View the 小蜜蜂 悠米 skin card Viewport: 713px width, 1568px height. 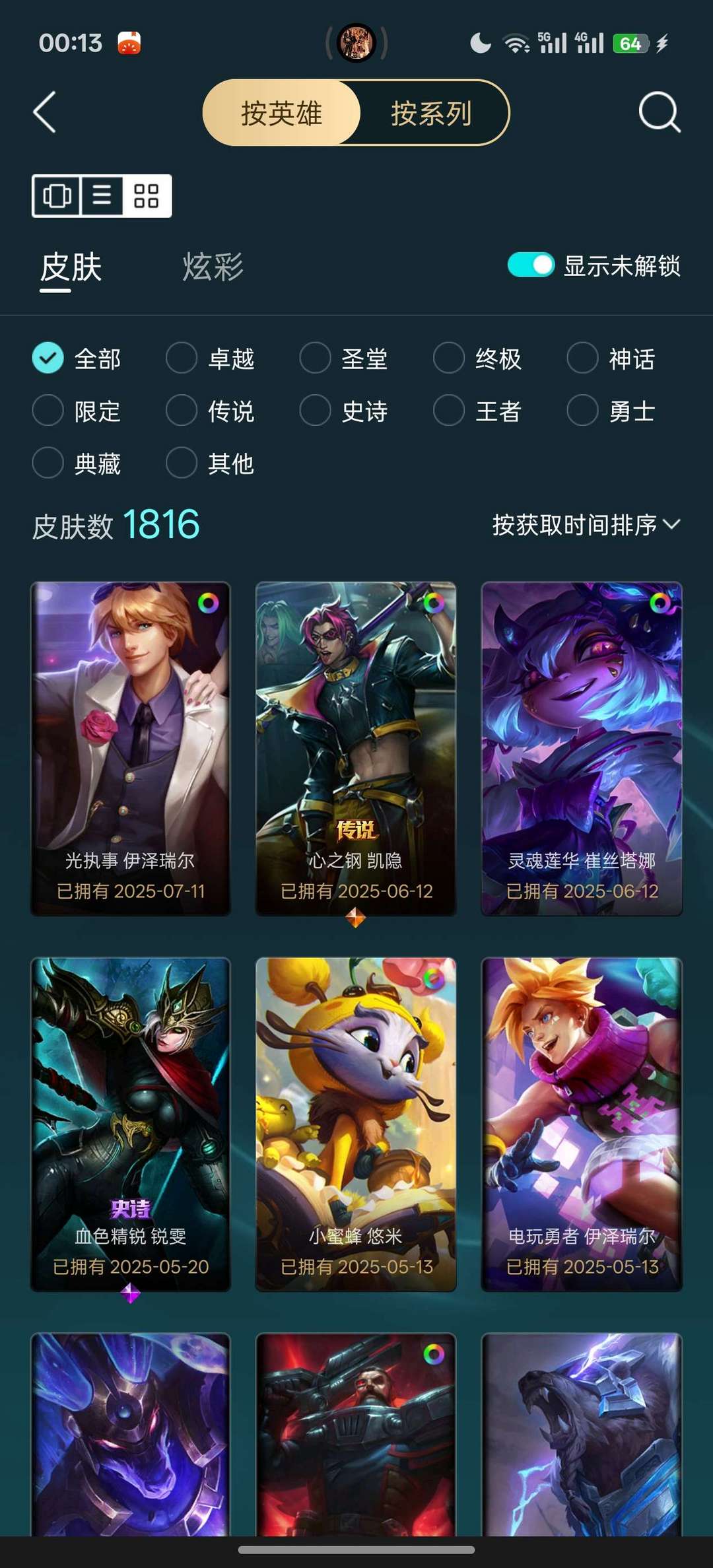pyautogui.click(x=356, y=1124)
